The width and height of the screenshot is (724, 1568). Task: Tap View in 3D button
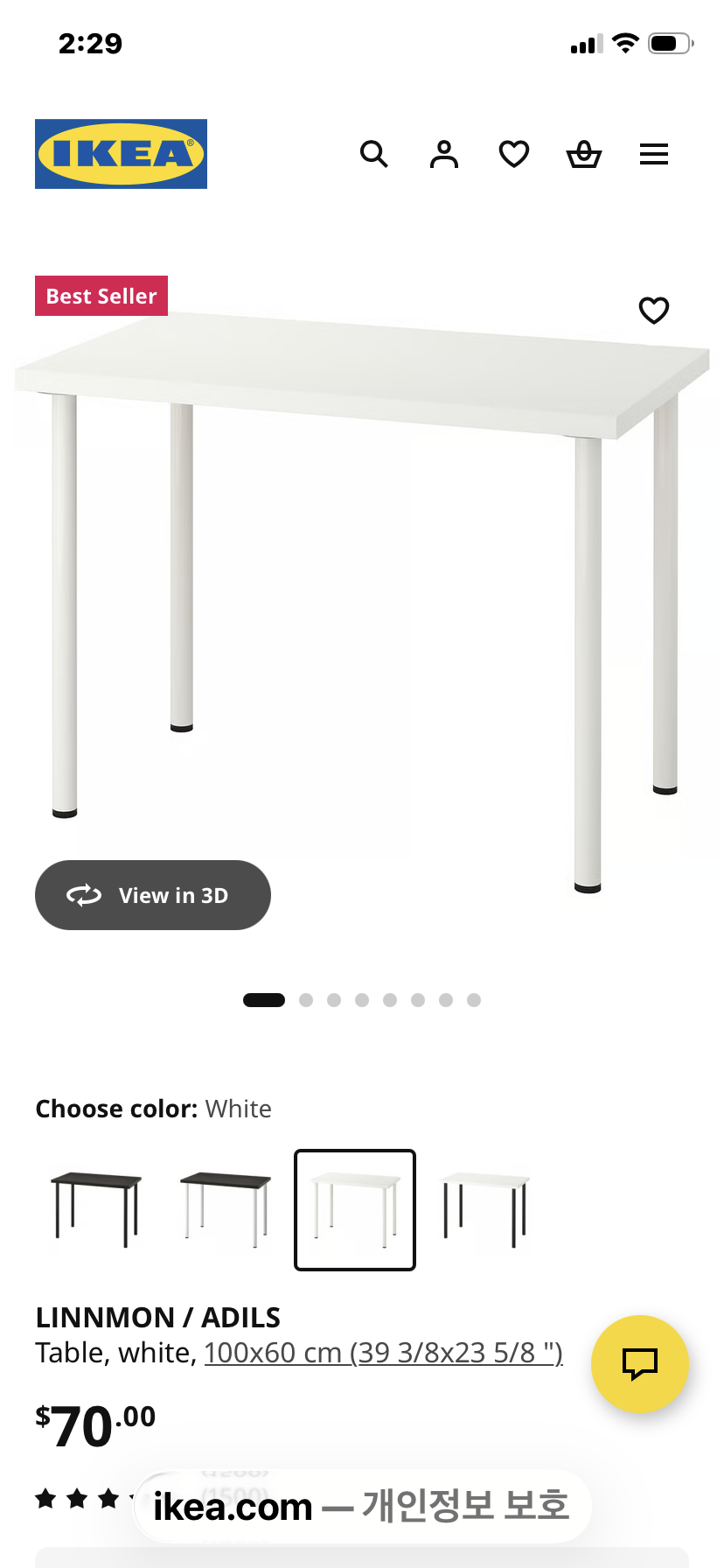point(153,895)
